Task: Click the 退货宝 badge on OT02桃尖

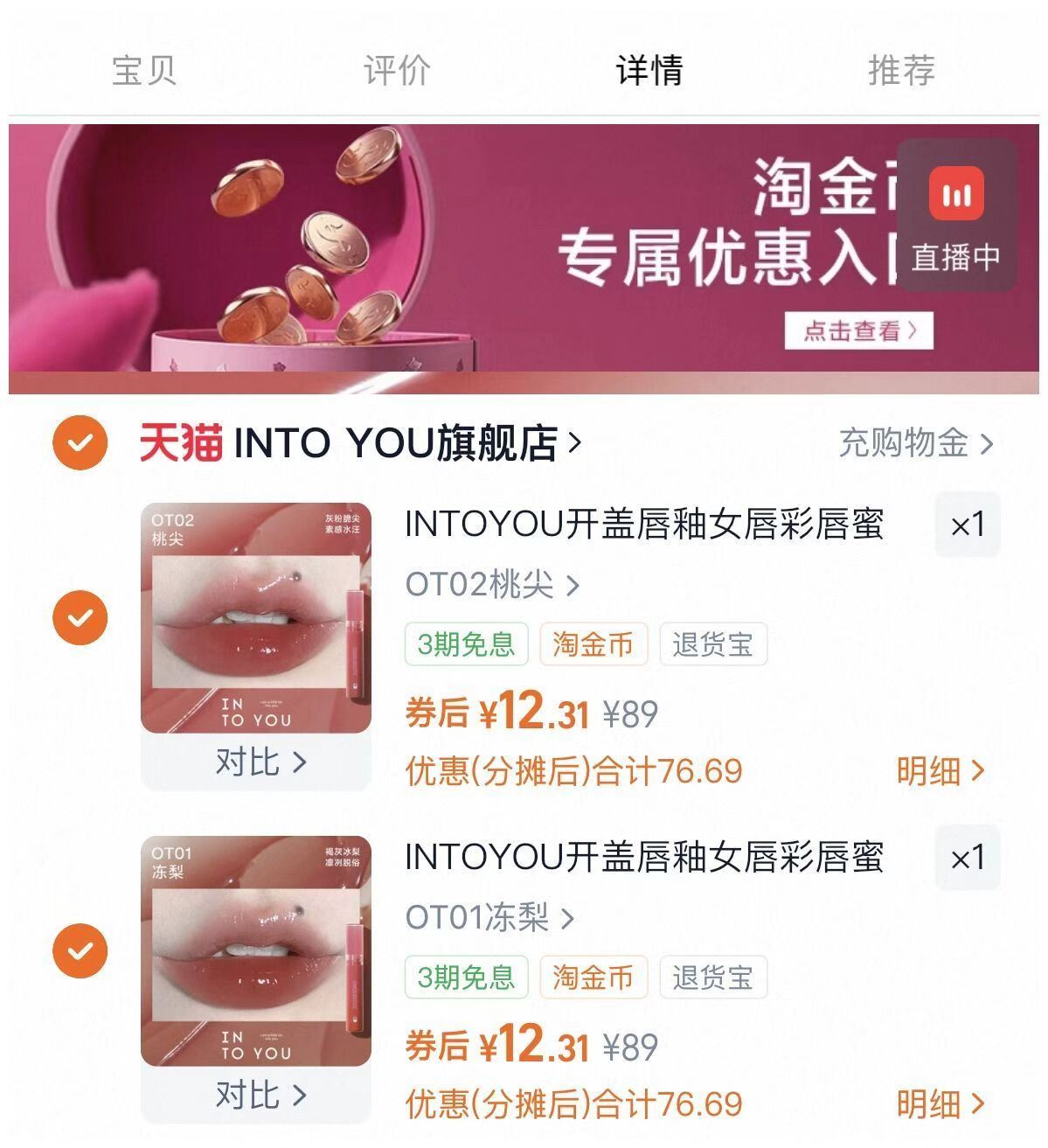Action: click(x=713, y=644)
